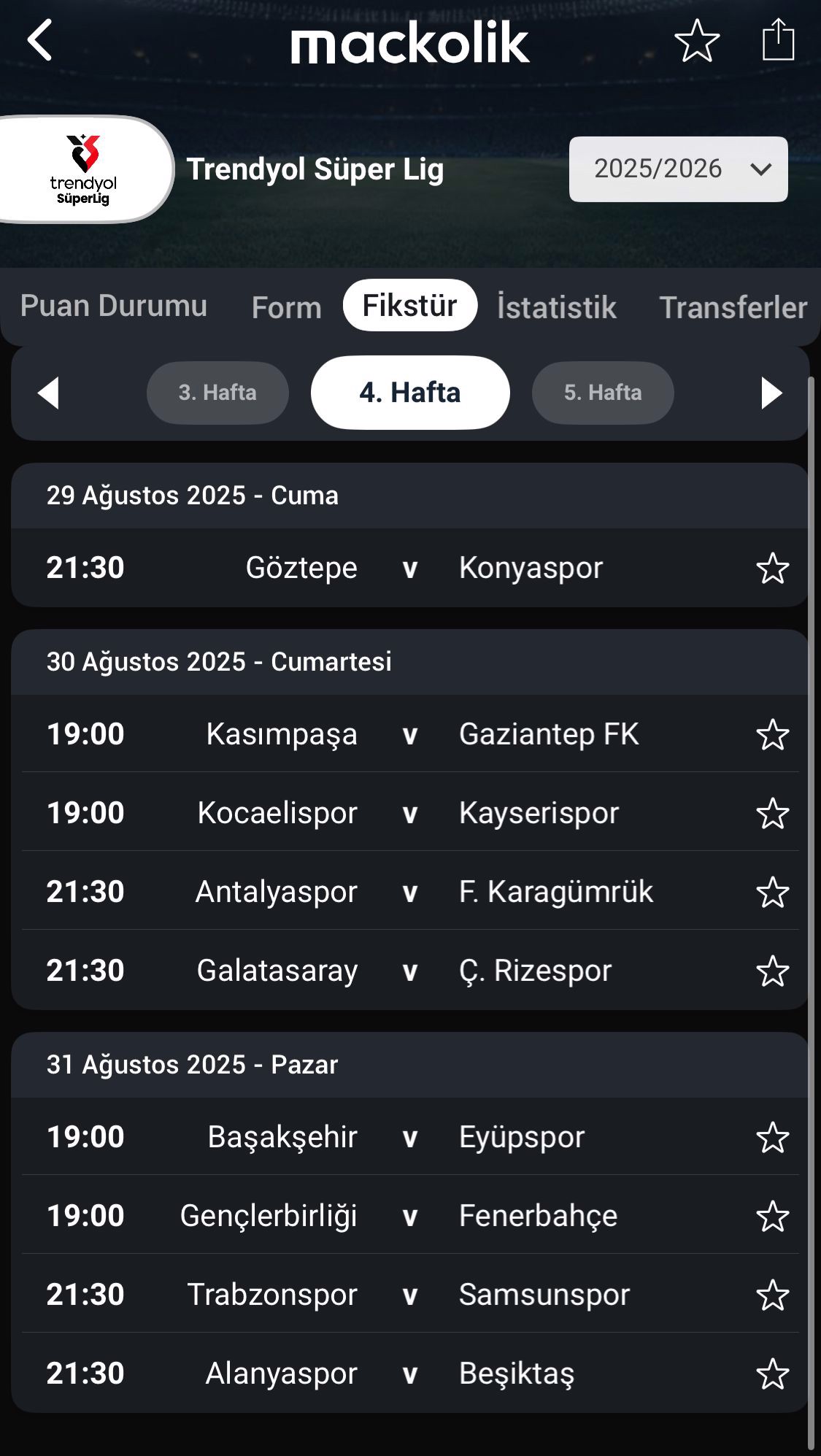Select the 5. Hafta chip

(x=603, y=393)
